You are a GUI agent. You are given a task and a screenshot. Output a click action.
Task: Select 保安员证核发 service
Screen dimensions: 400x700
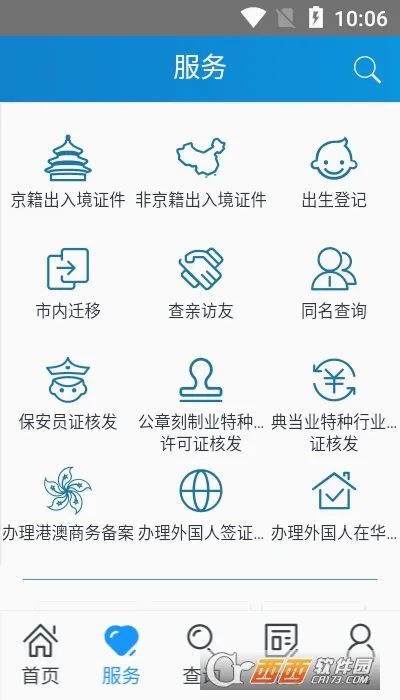click(68, 394)
